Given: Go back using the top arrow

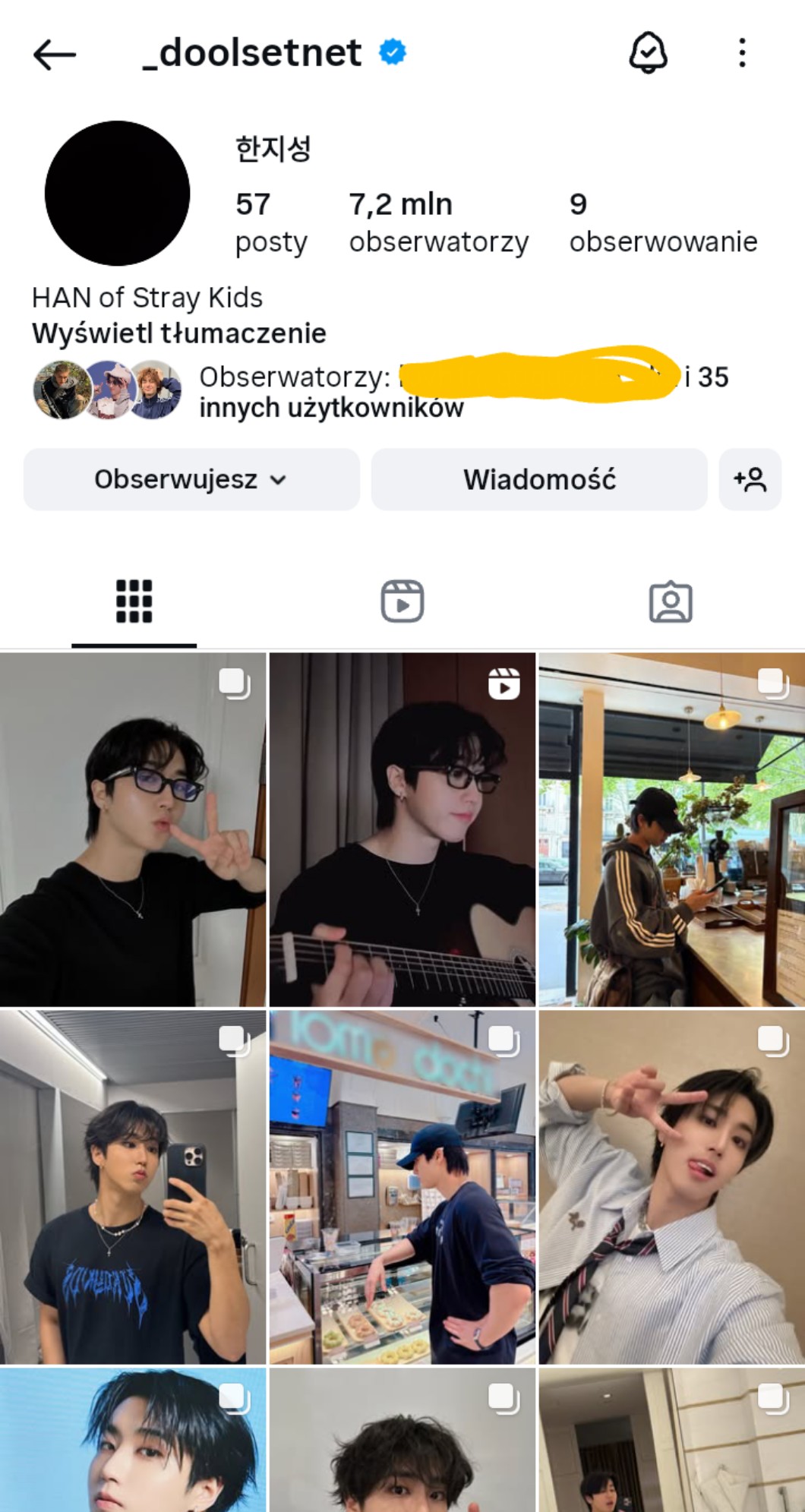Looking at the screenshot, I should pos(55,55).
